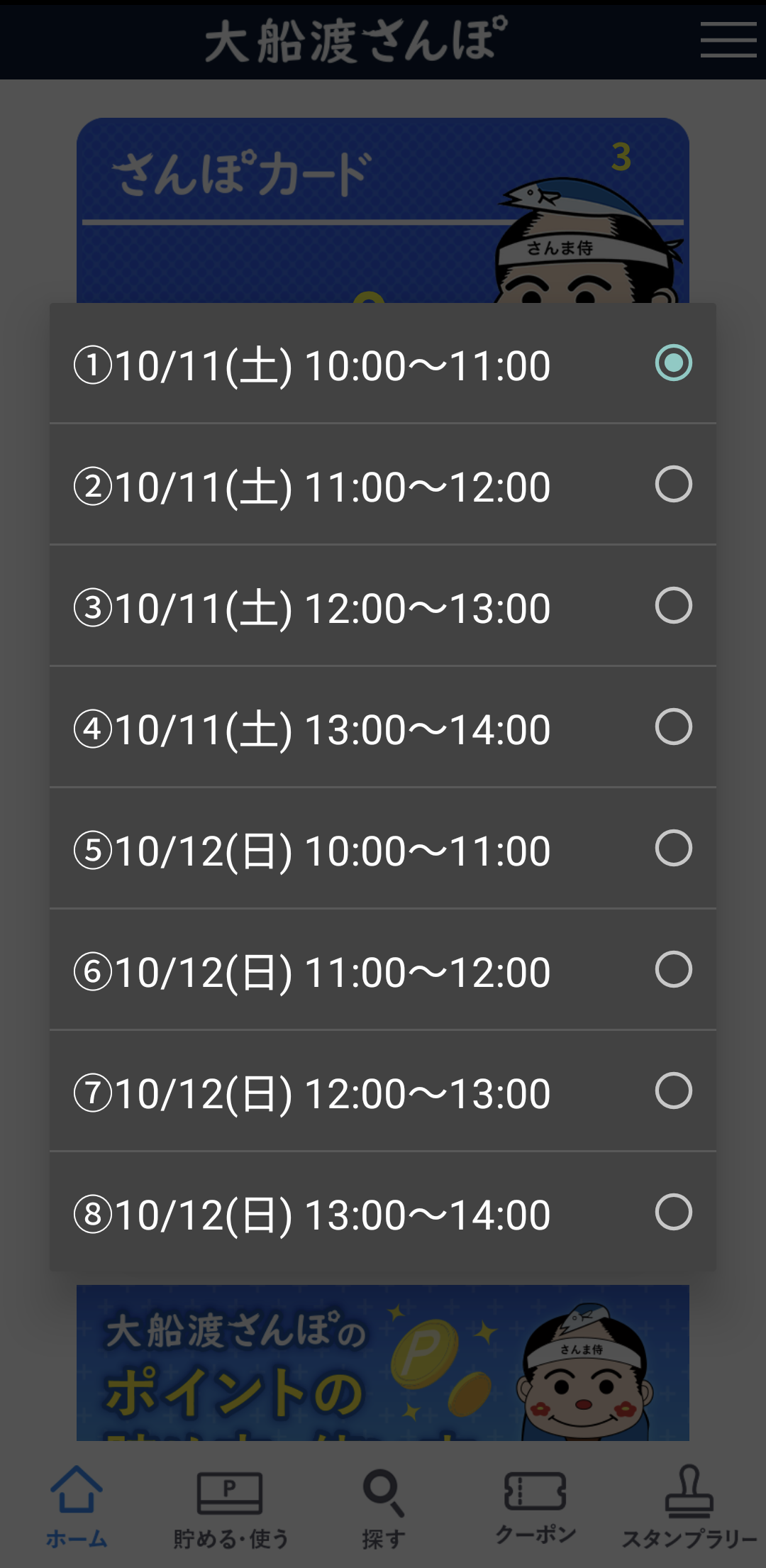
Task: Select slot ① 10/11(土) 10:00～11:00
Action: point(383,364)
